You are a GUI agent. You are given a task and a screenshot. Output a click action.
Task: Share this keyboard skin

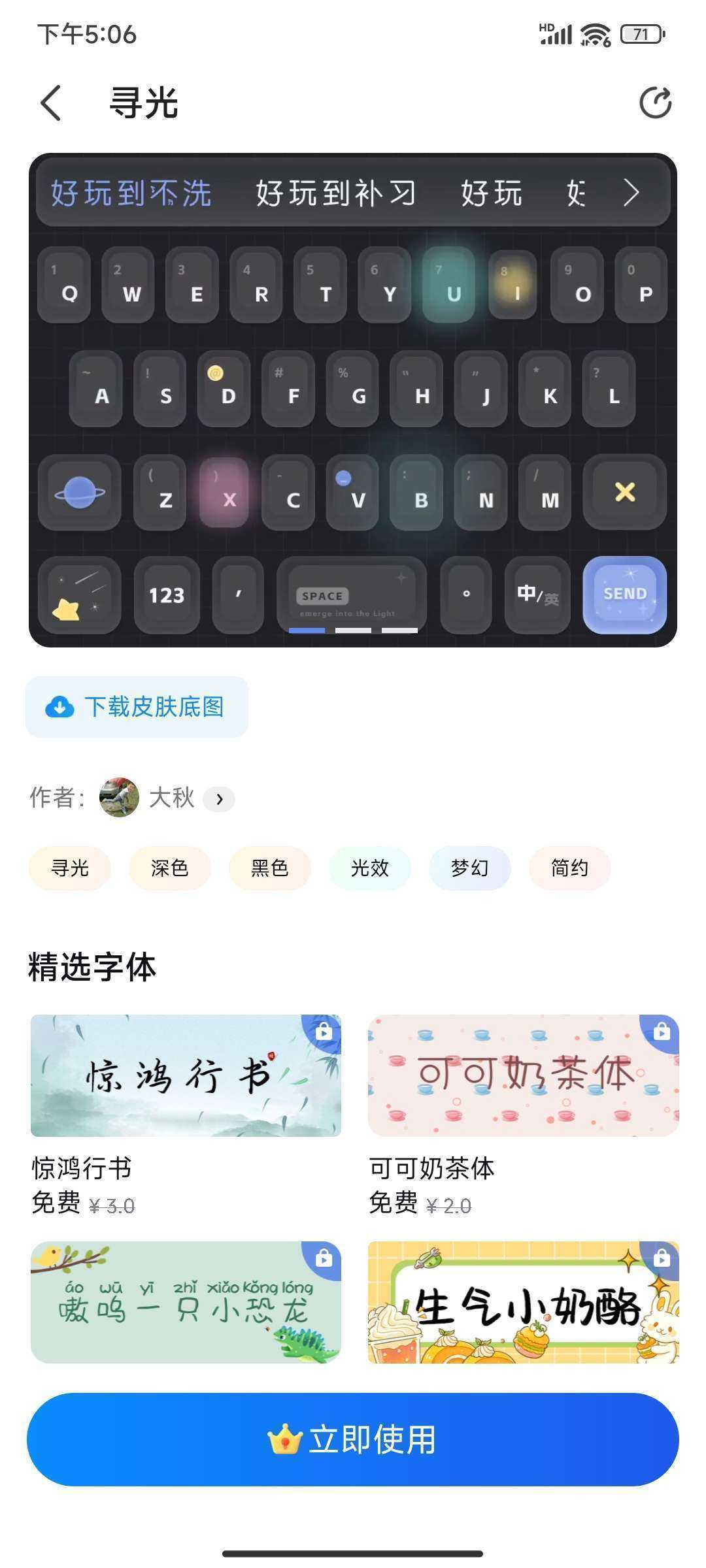coord(655,103)
